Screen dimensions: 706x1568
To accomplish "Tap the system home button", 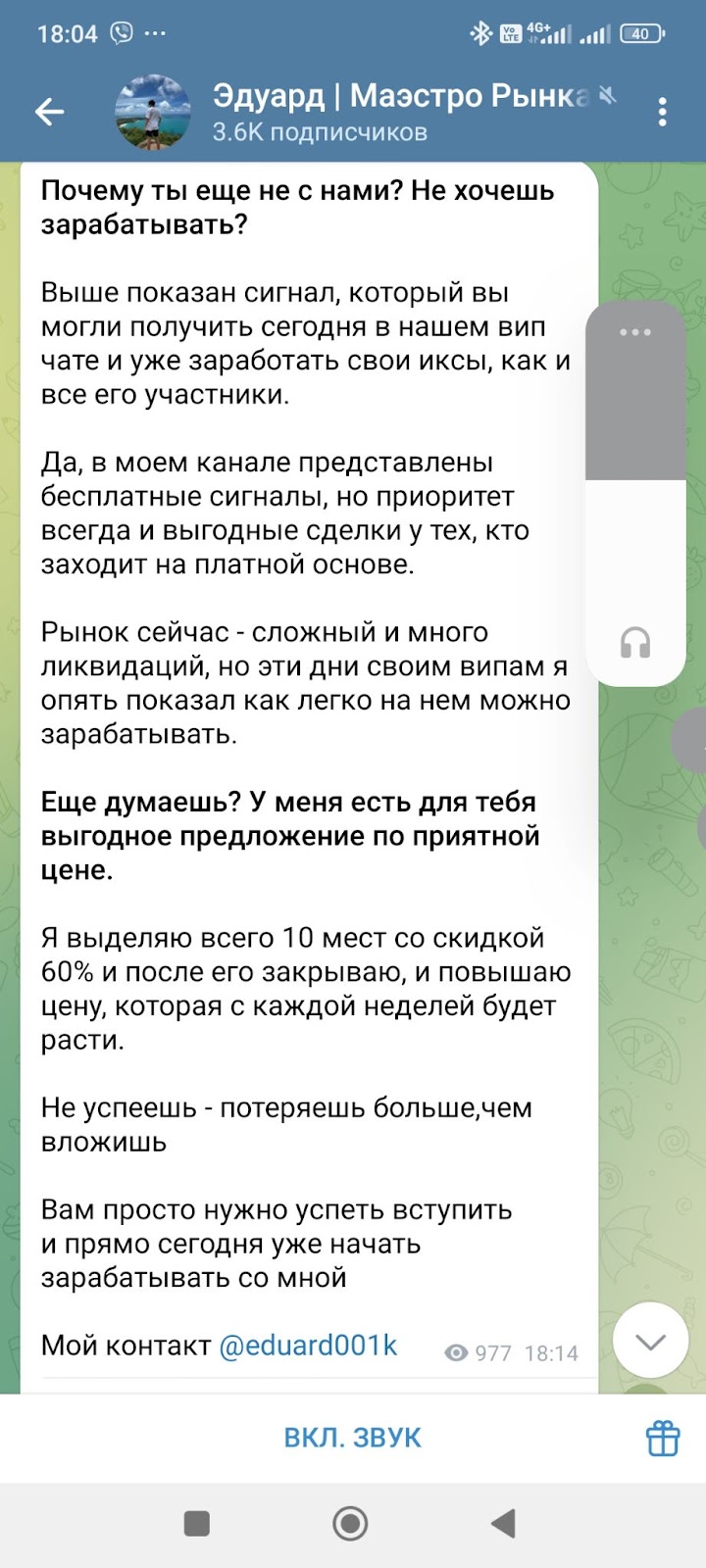I will (350, 1523).
